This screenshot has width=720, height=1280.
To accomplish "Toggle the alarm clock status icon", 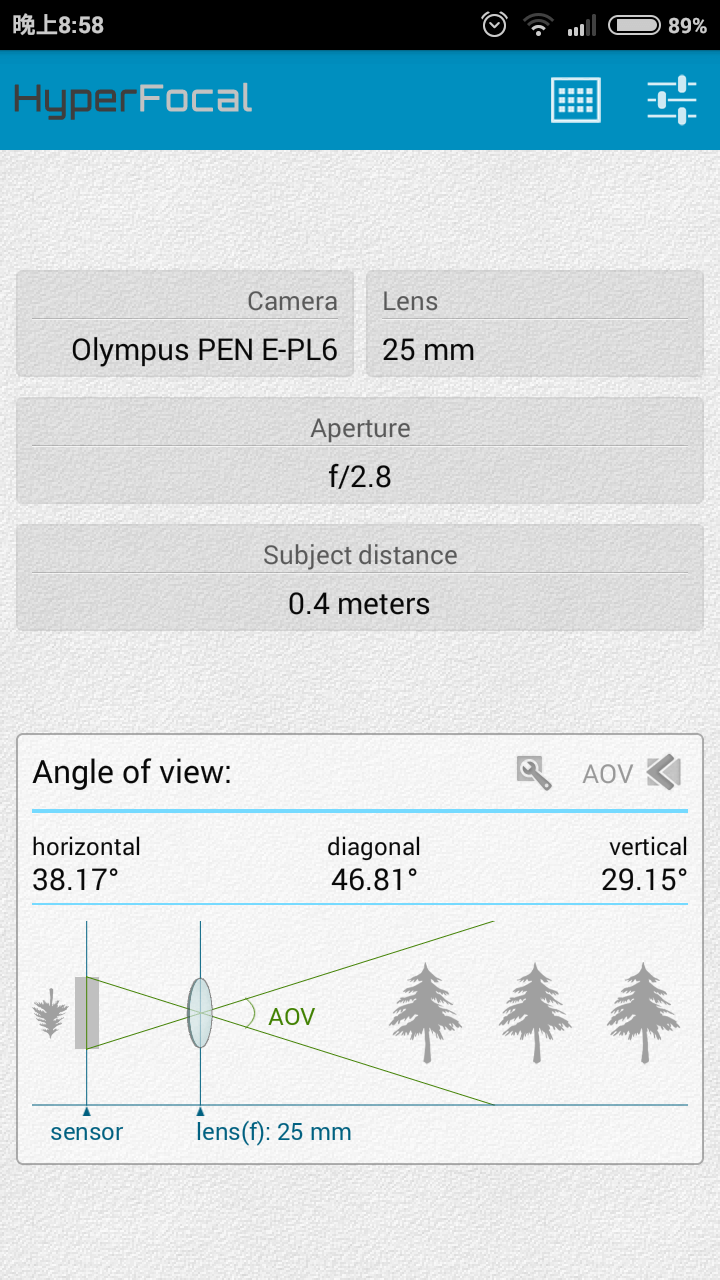I will click(x=494, y=25).
